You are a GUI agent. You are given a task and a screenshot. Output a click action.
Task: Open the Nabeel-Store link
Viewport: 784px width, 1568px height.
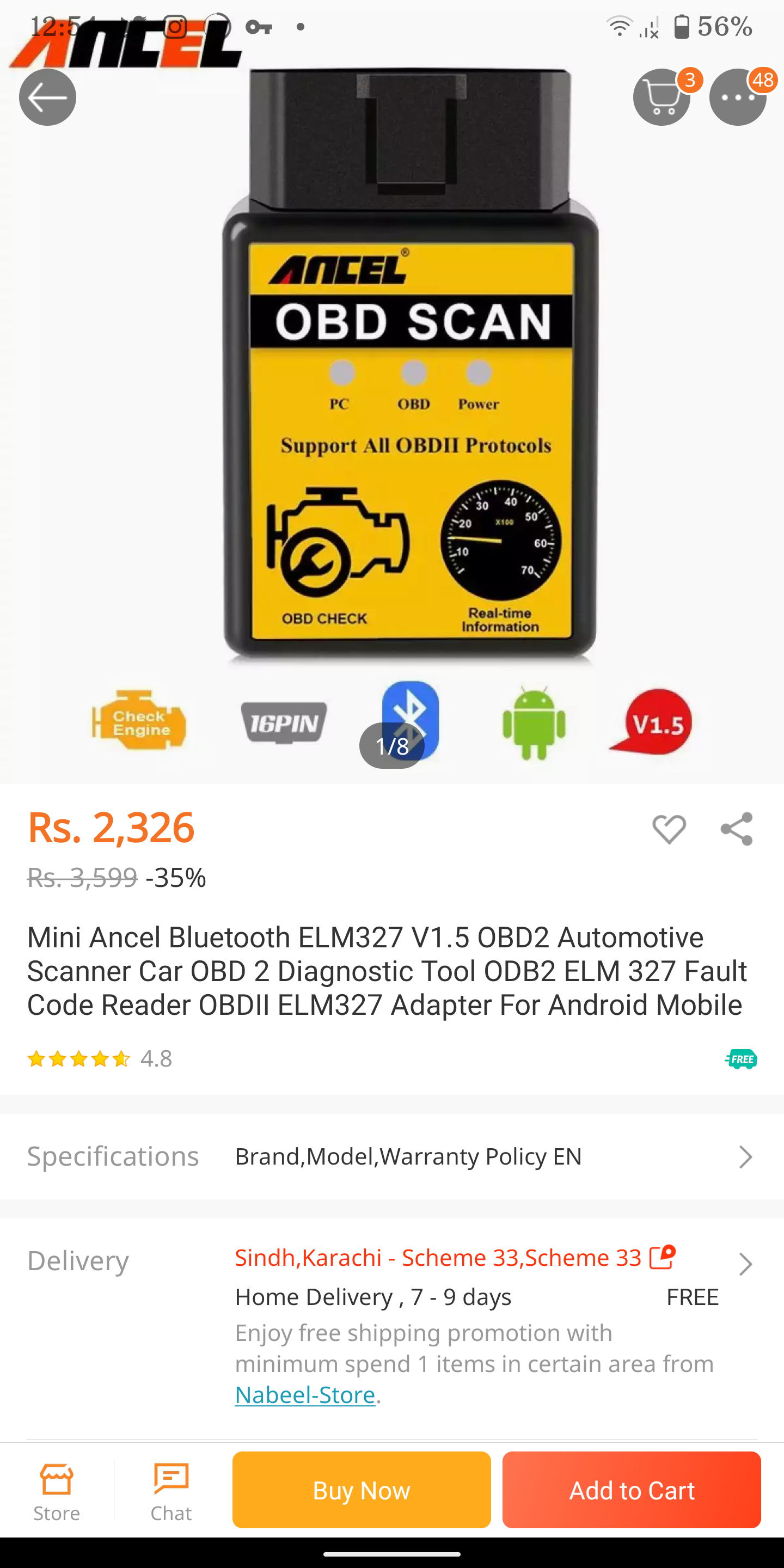[x=305, y=1394]
